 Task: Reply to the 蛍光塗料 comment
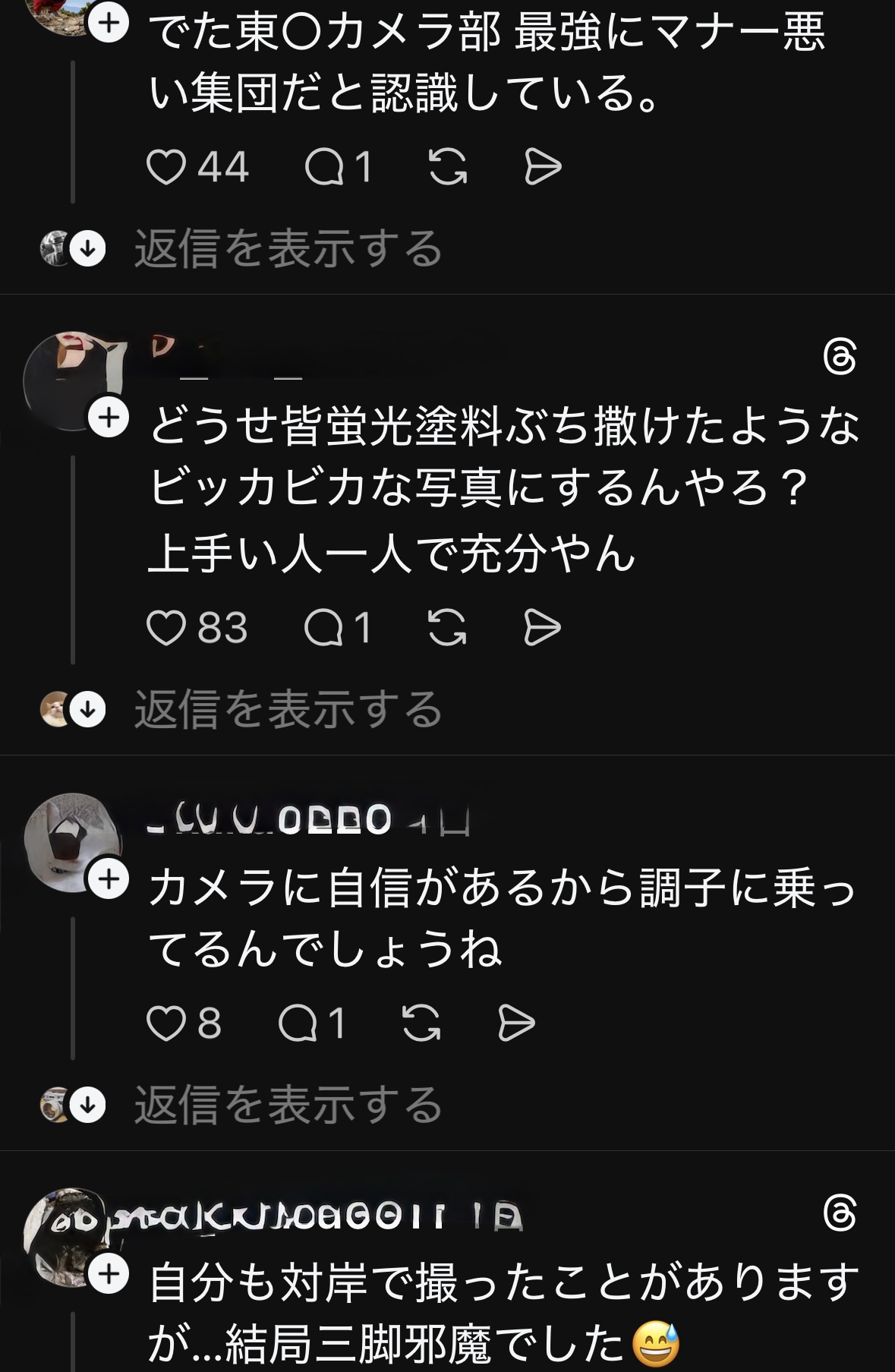click(x=324, y=628)
